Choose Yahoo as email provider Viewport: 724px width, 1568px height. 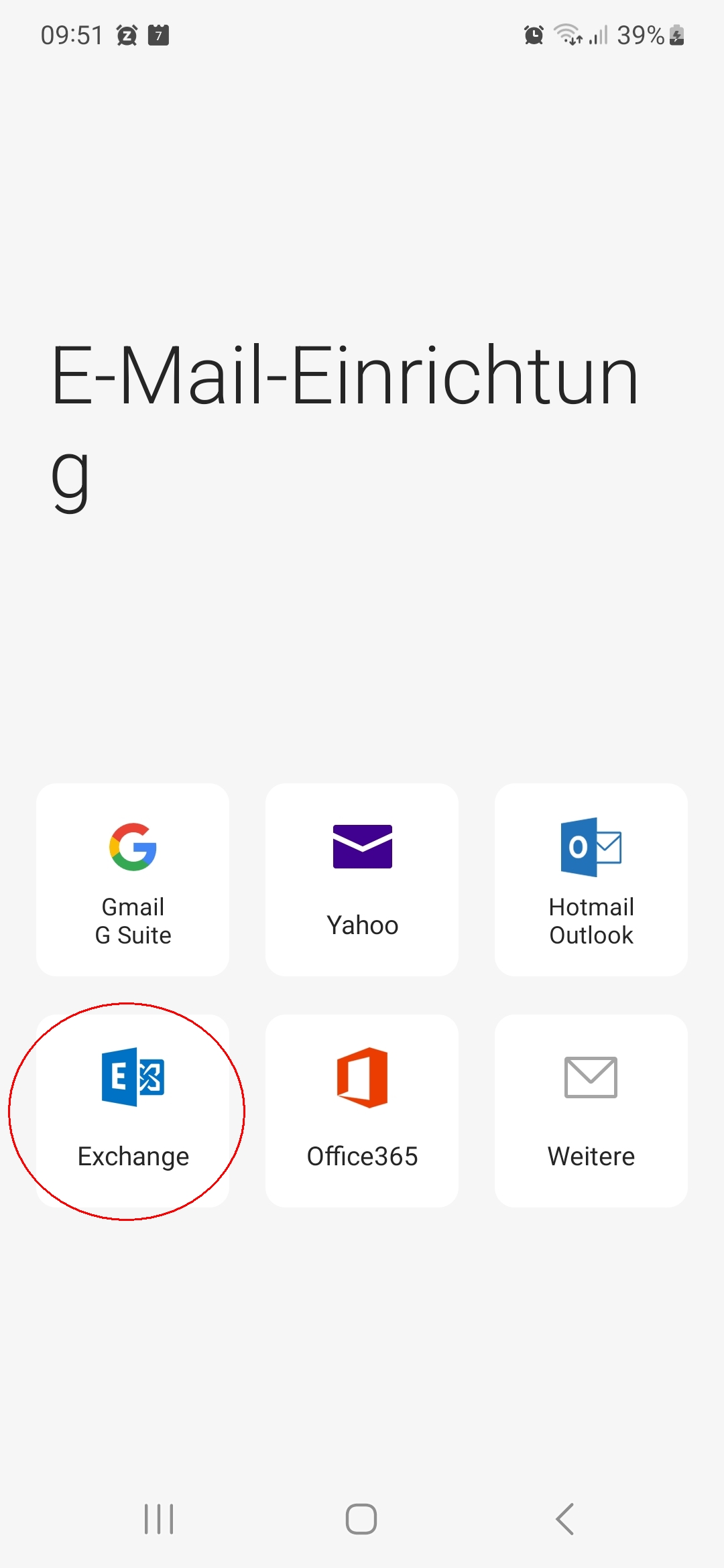tap(362, 879)
